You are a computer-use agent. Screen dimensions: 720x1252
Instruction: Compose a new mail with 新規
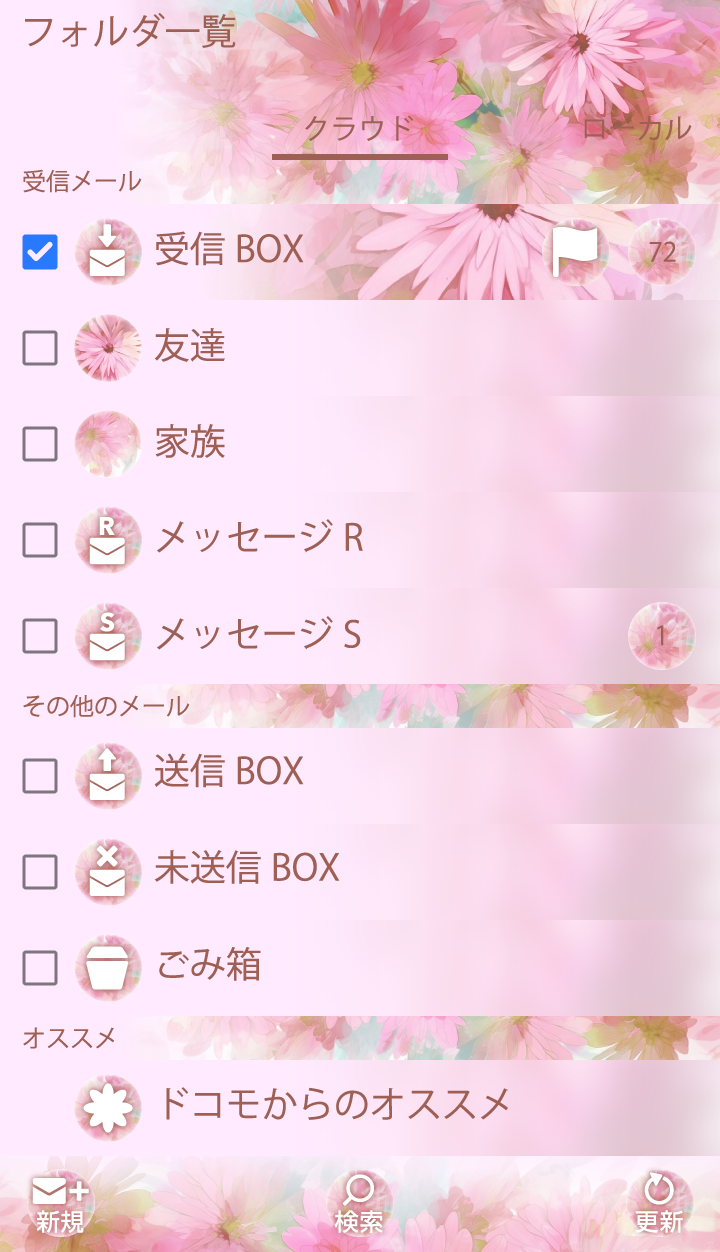tap(60, 1204)
